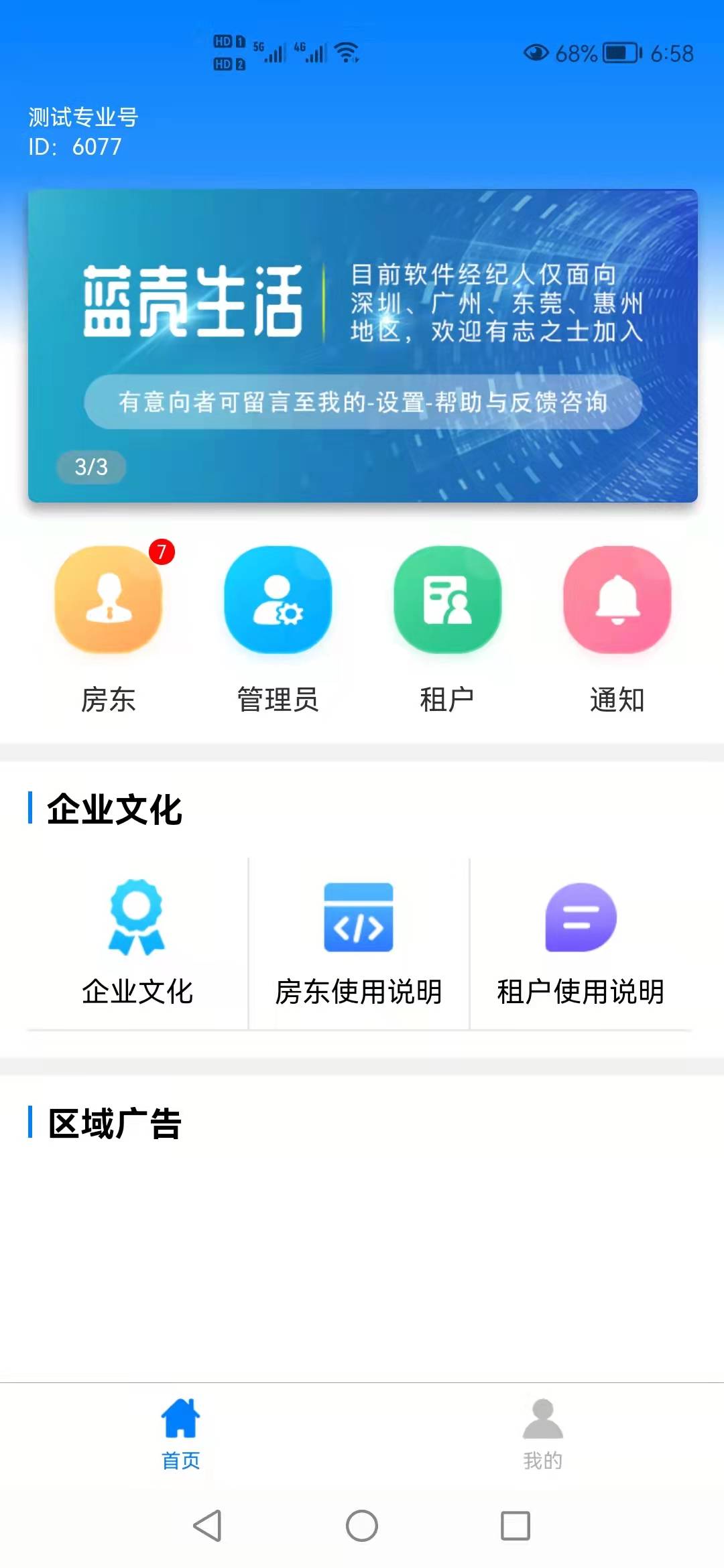Open recent apps from the navigation bar

516,1526
